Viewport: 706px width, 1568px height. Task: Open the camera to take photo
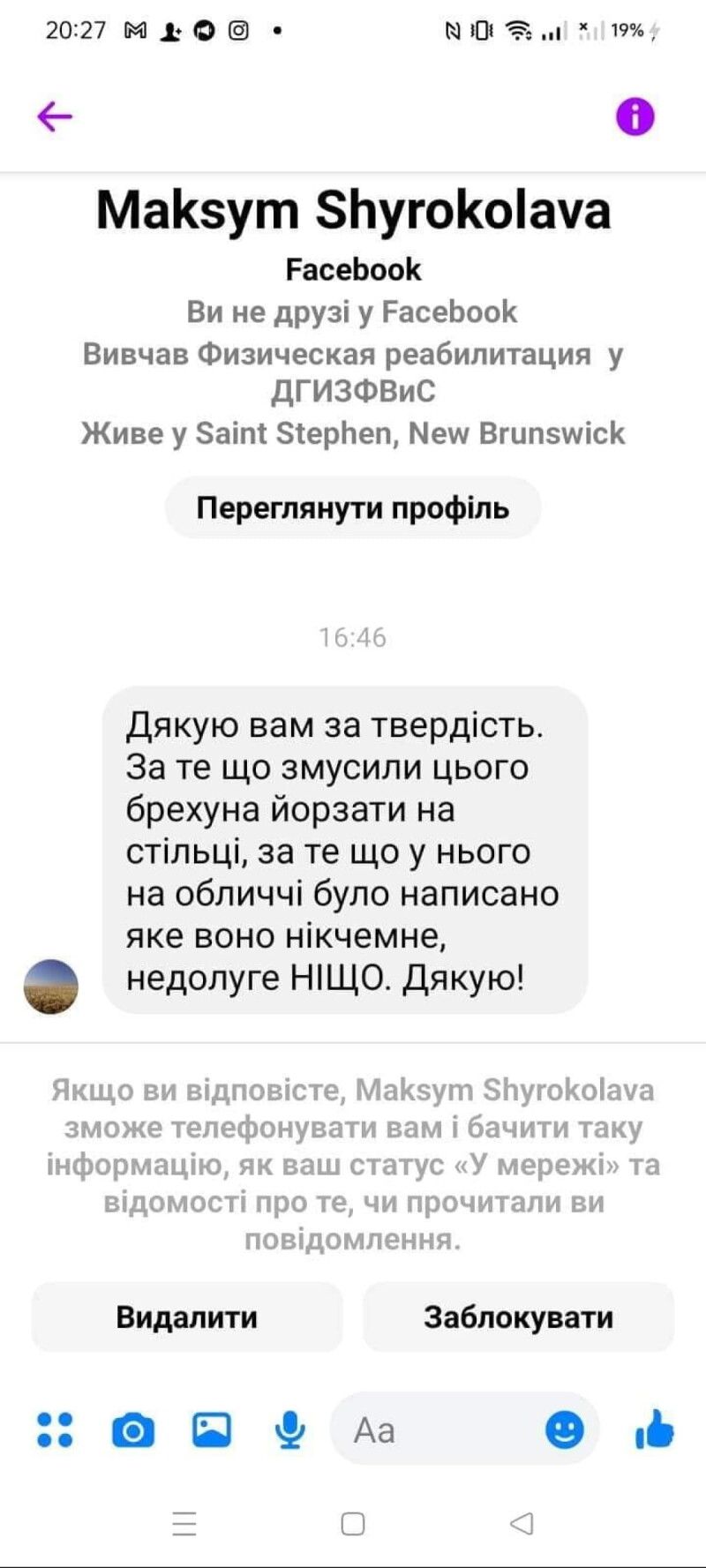coord(133,1429)
